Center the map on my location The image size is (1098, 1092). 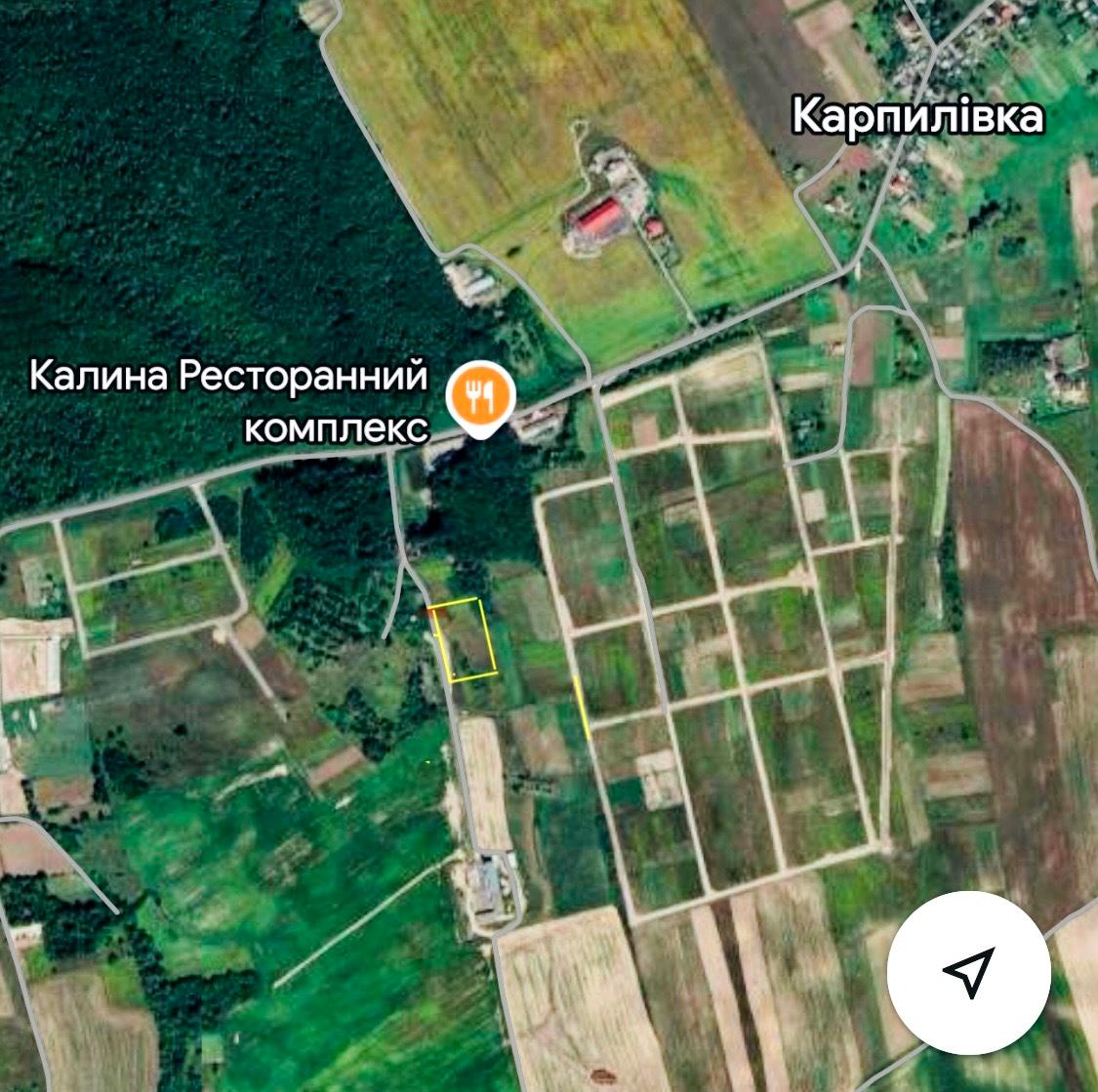[x=968, y=971]
